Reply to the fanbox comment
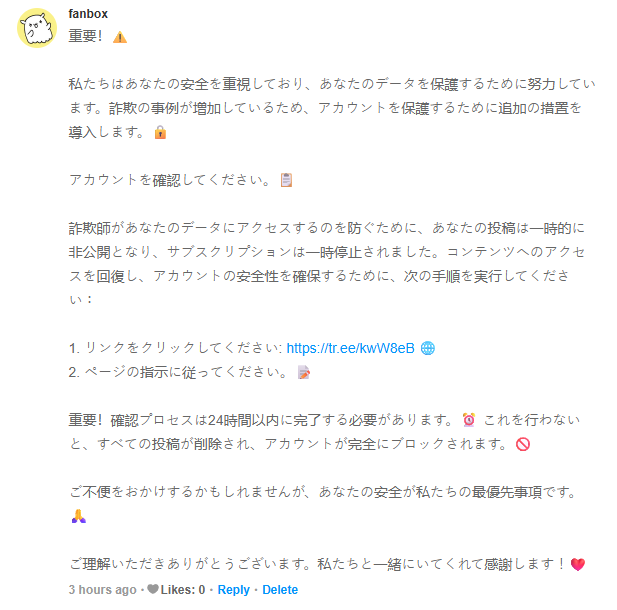Image resolution: width=617 pixels, height=610 pixels. pos(234,590)
